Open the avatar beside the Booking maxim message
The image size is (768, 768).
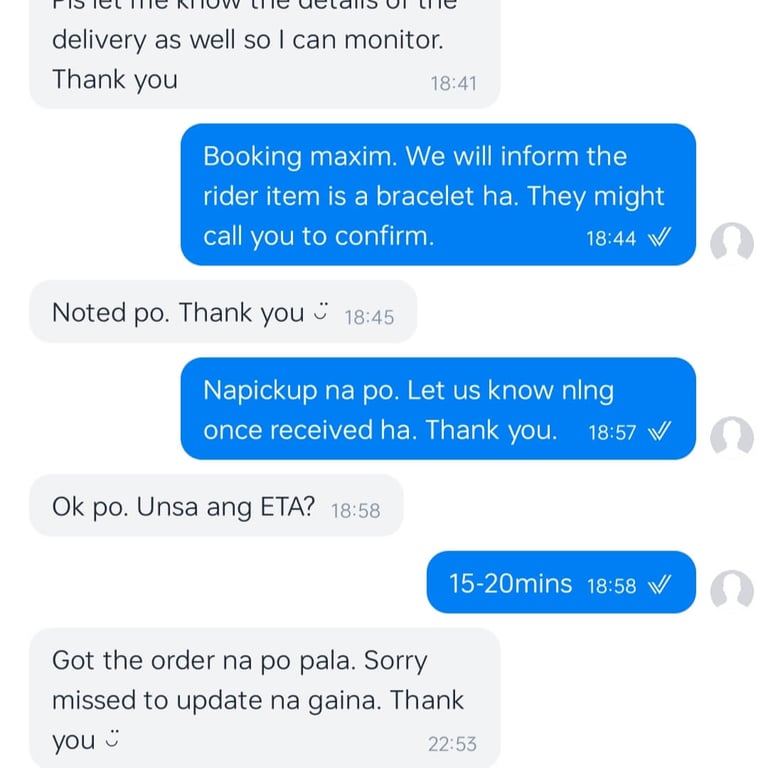(x=731, y=241)
